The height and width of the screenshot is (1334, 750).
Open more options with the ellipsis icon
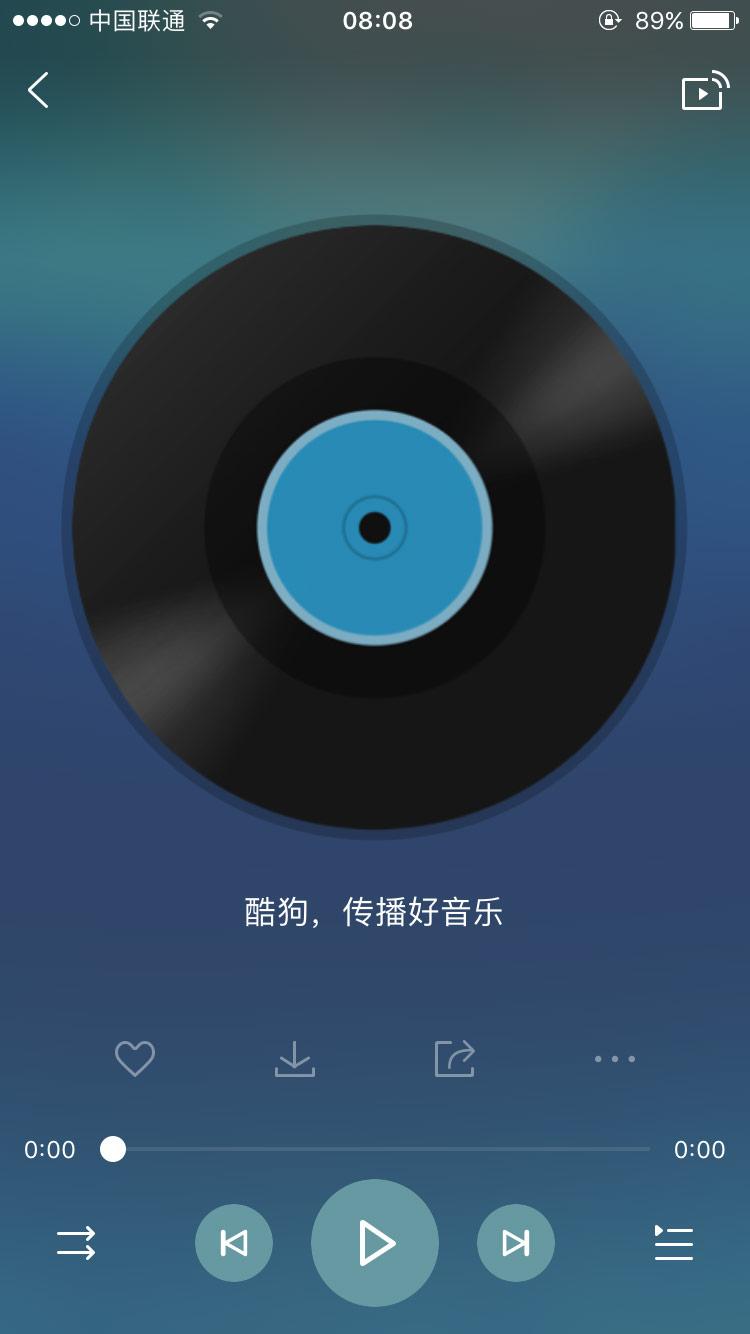click(613, 1058)
